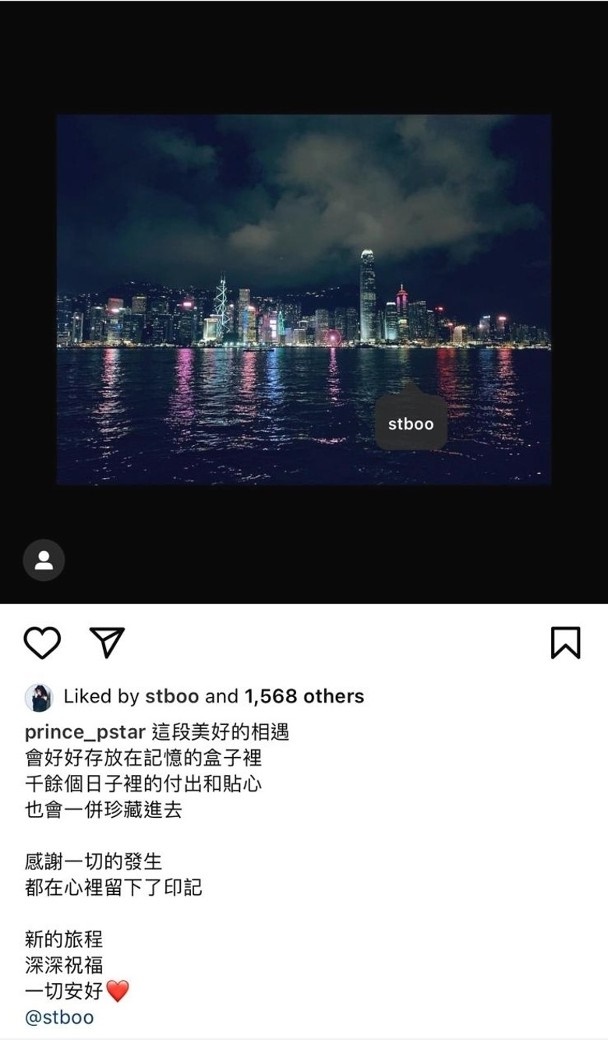Open prince_pstar profile from caption
Image resolution: width=608 pixels, height=1040 pixels.
(87, 731)
